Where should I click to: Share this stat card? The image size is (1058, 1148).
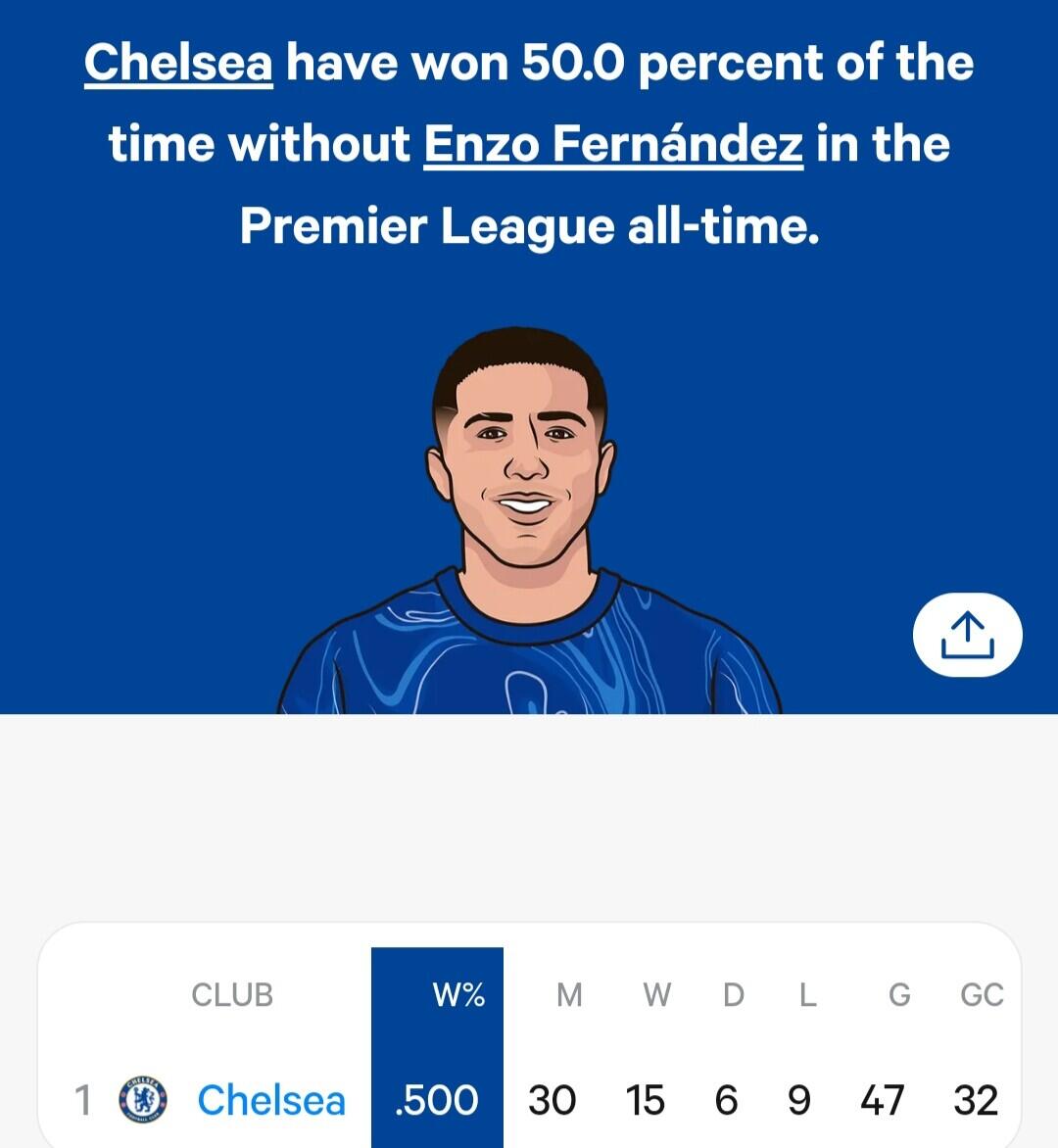(x=967, y=636)
